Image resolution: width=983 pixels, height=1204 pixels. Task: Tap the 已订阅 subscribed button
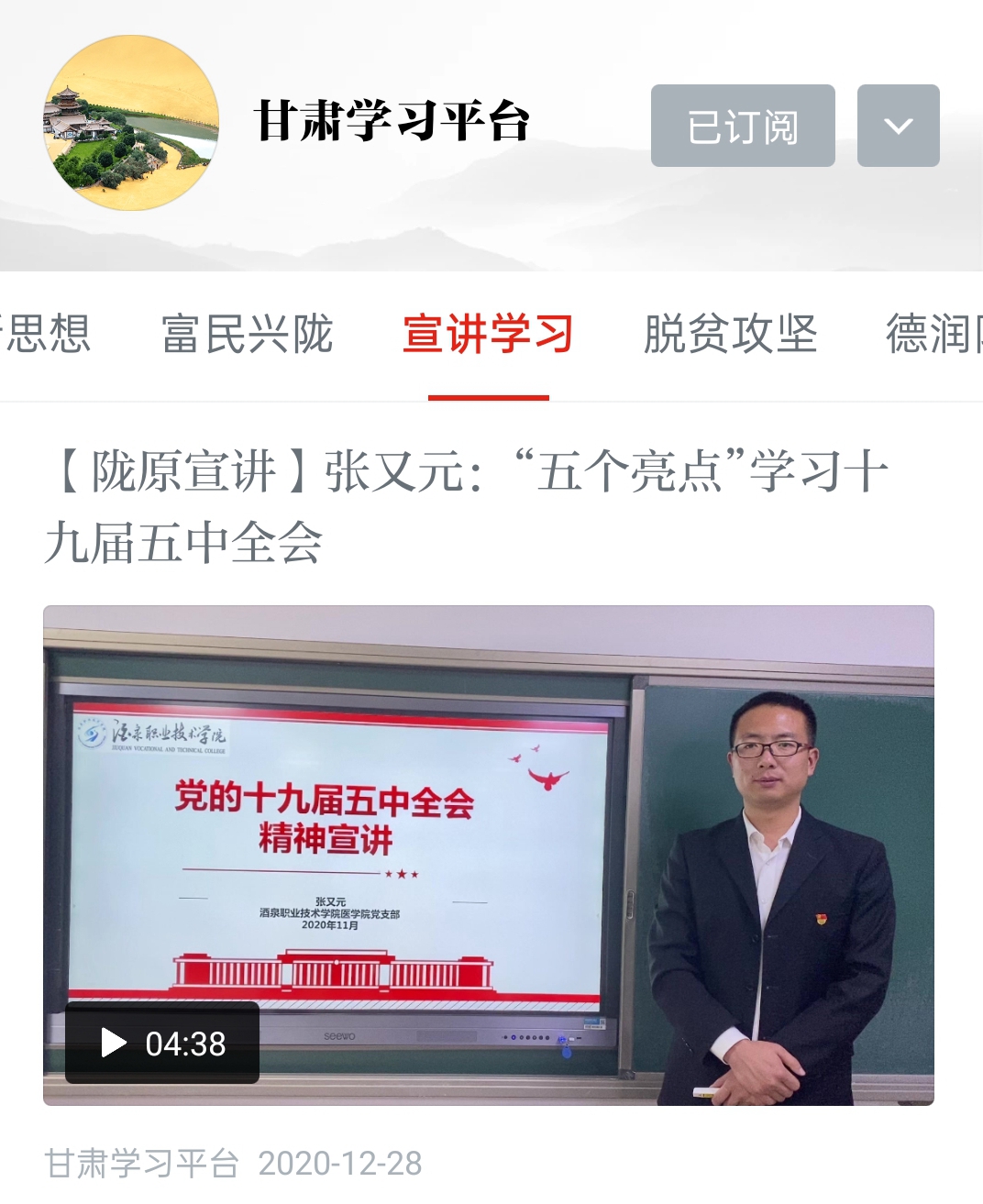[x=743, y=126]
